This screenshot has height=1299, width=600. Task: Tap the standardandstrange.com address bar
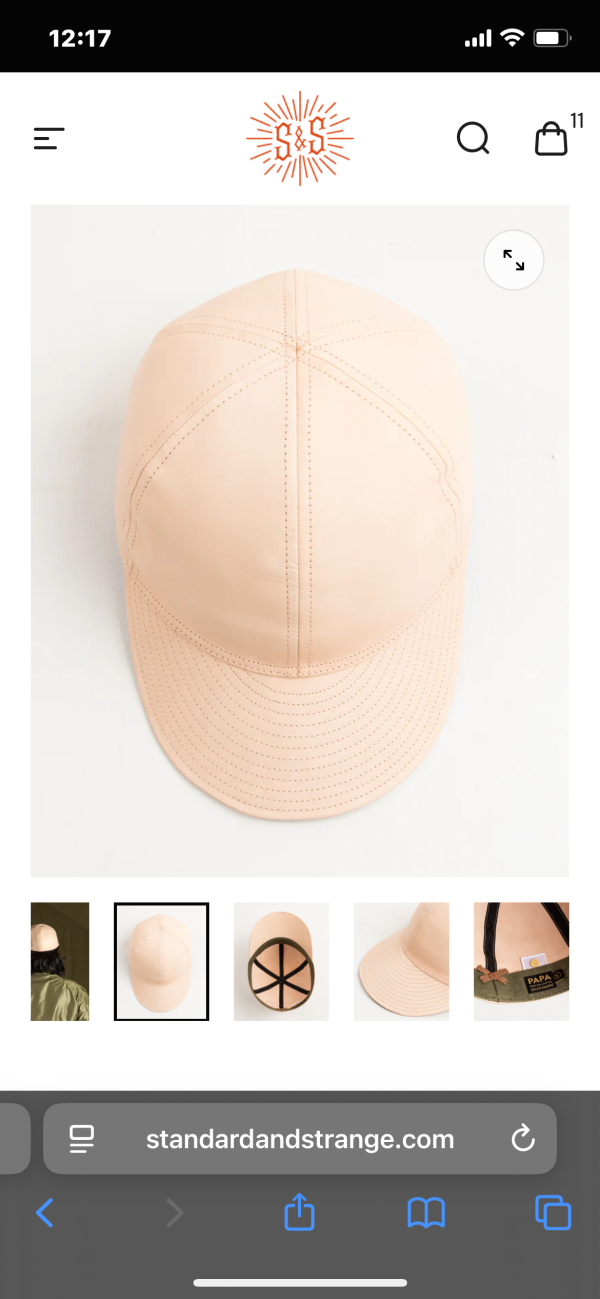(x=300, y=1139)
